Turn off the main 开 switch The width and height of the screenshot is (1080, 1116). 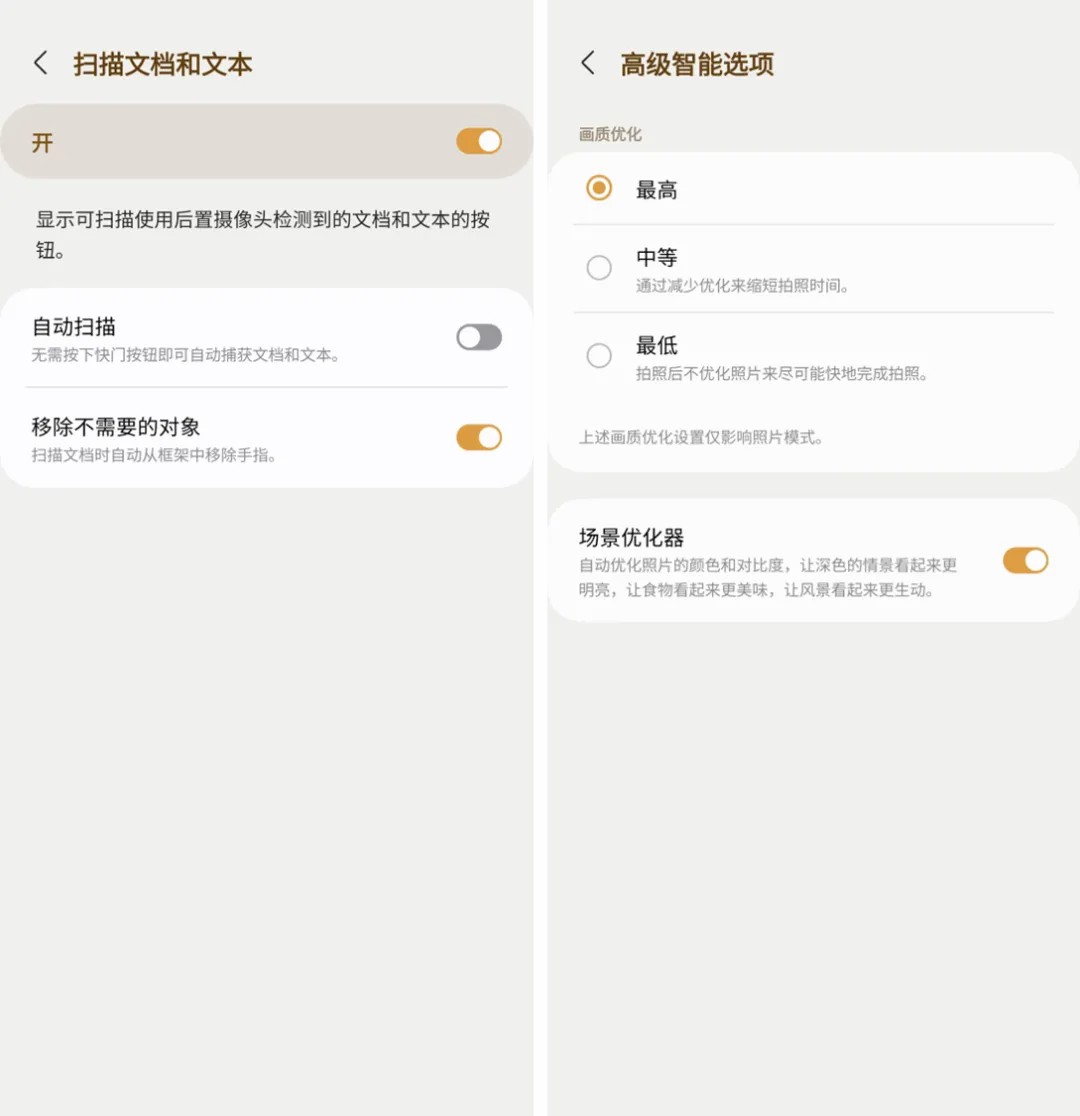pos(479,142)
